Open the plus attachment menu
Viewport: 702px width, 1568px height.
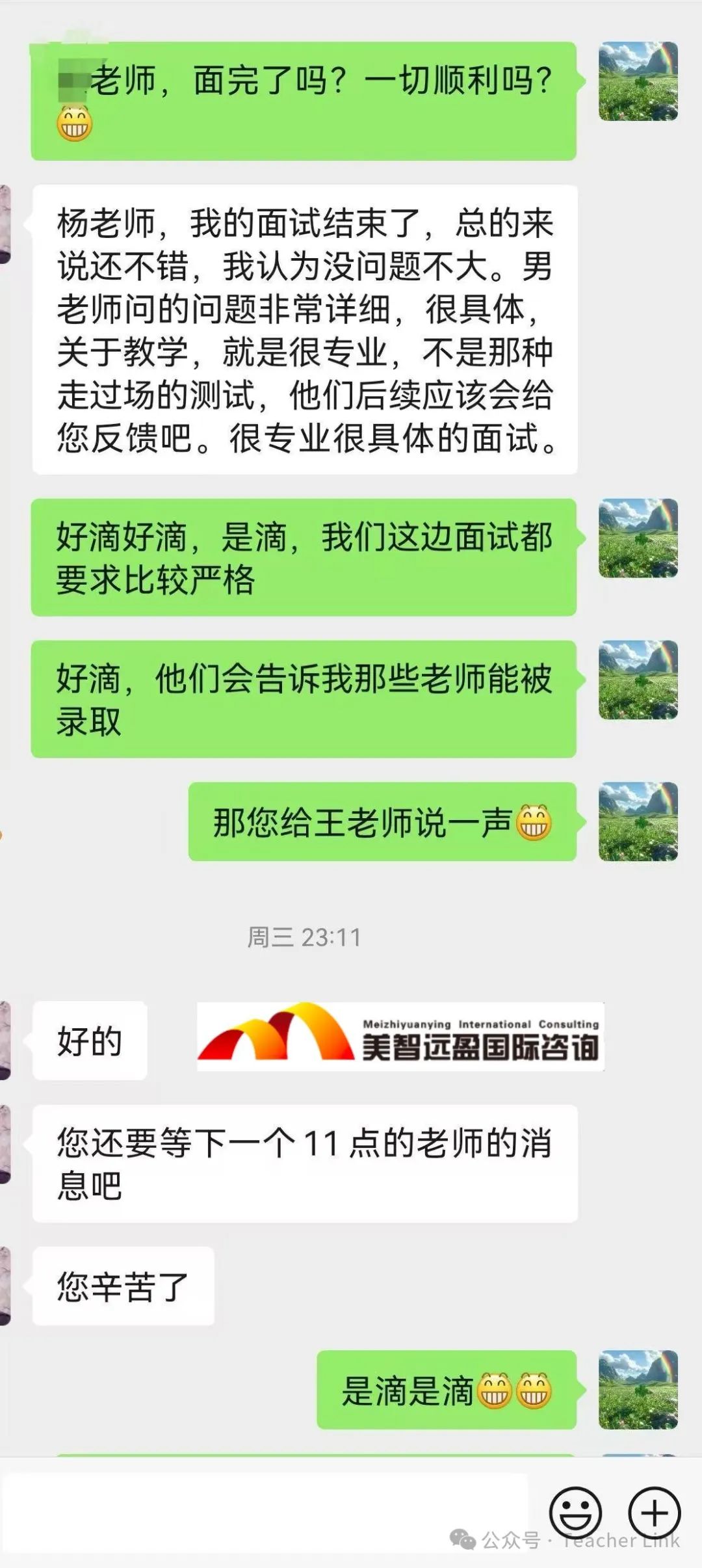[654, 1512]
